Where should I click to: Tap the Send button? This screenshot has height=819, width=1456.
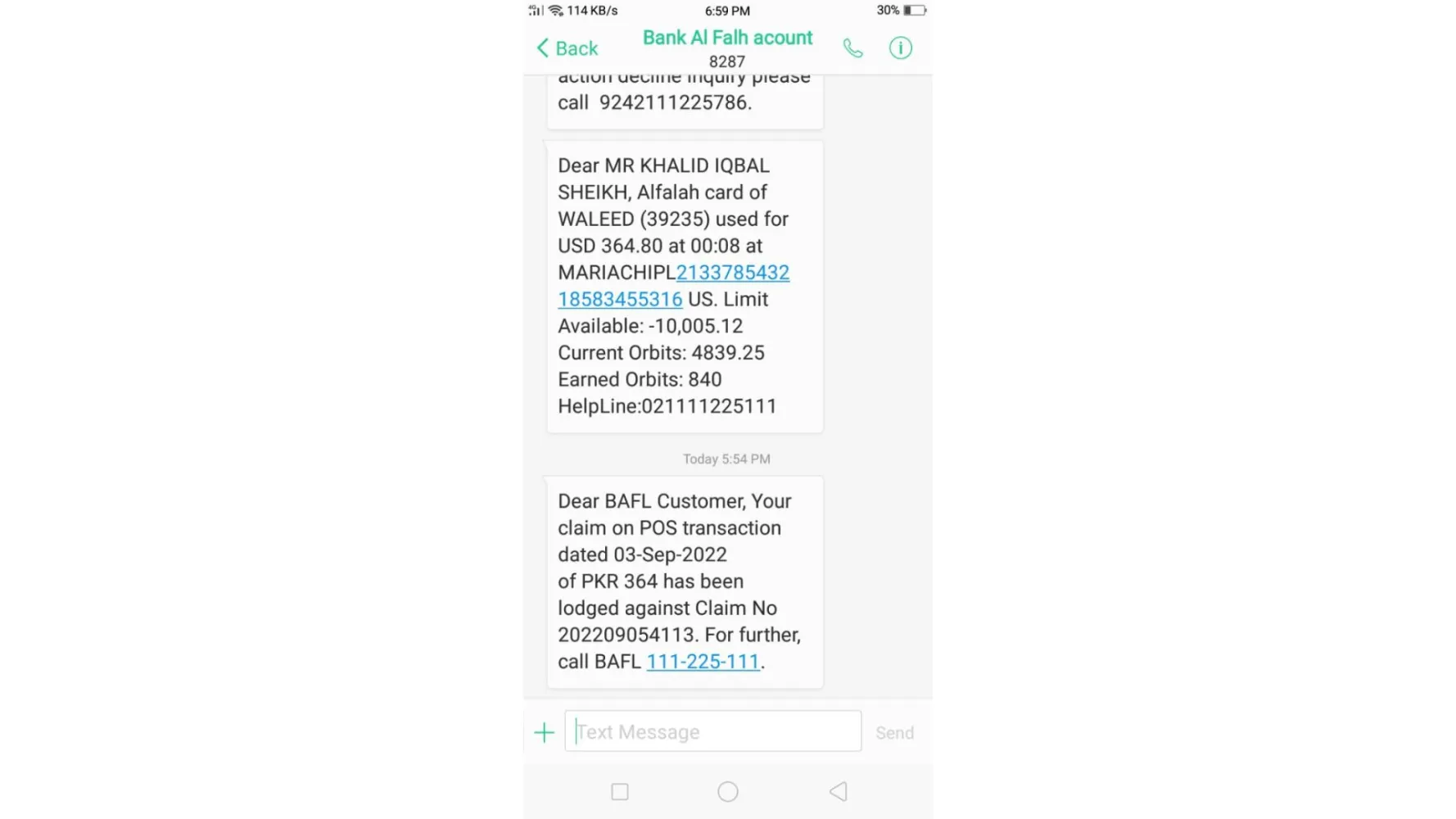tap(894, 733)
